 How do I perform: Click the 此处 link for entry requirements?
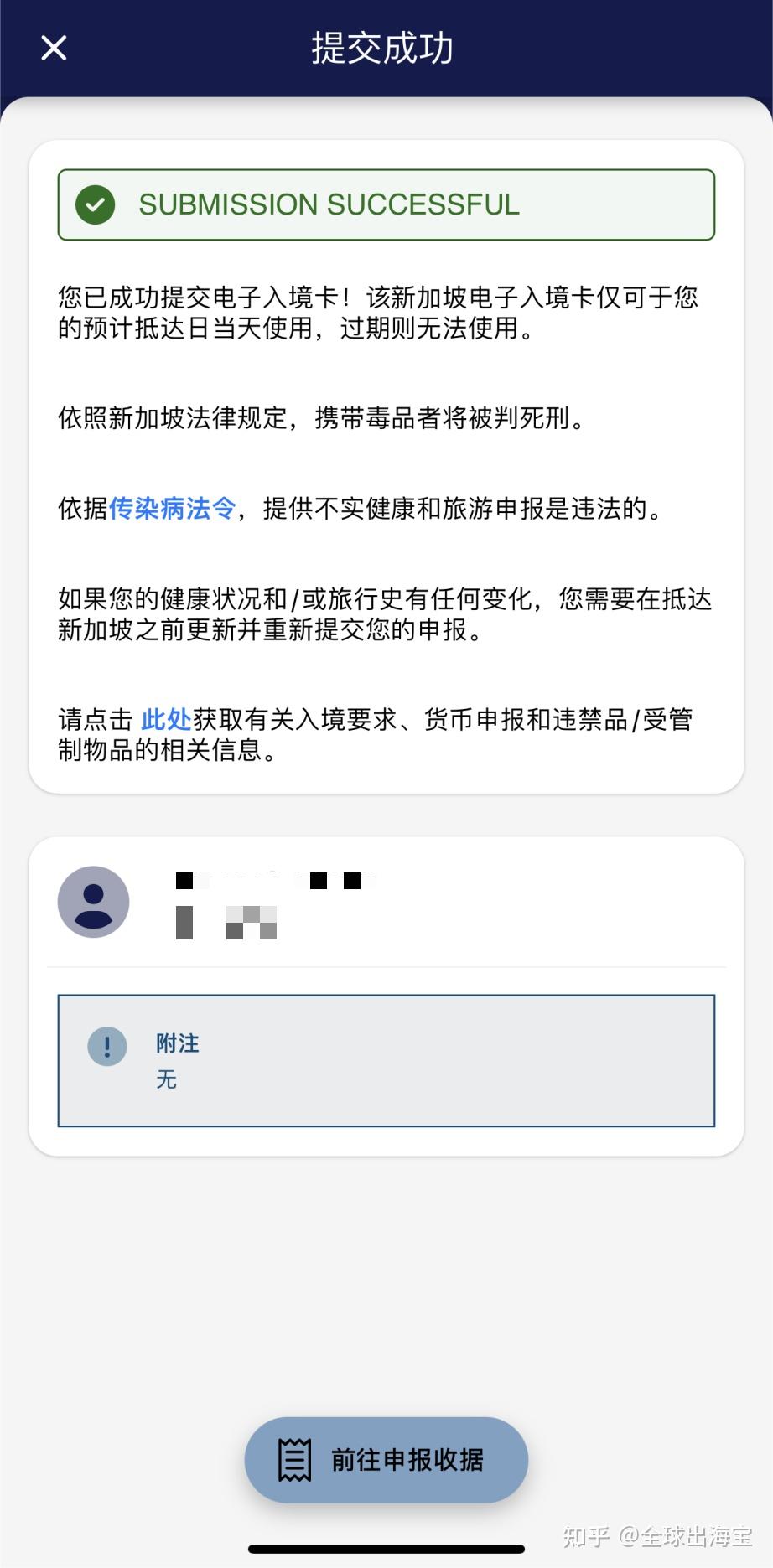point(165,719)
